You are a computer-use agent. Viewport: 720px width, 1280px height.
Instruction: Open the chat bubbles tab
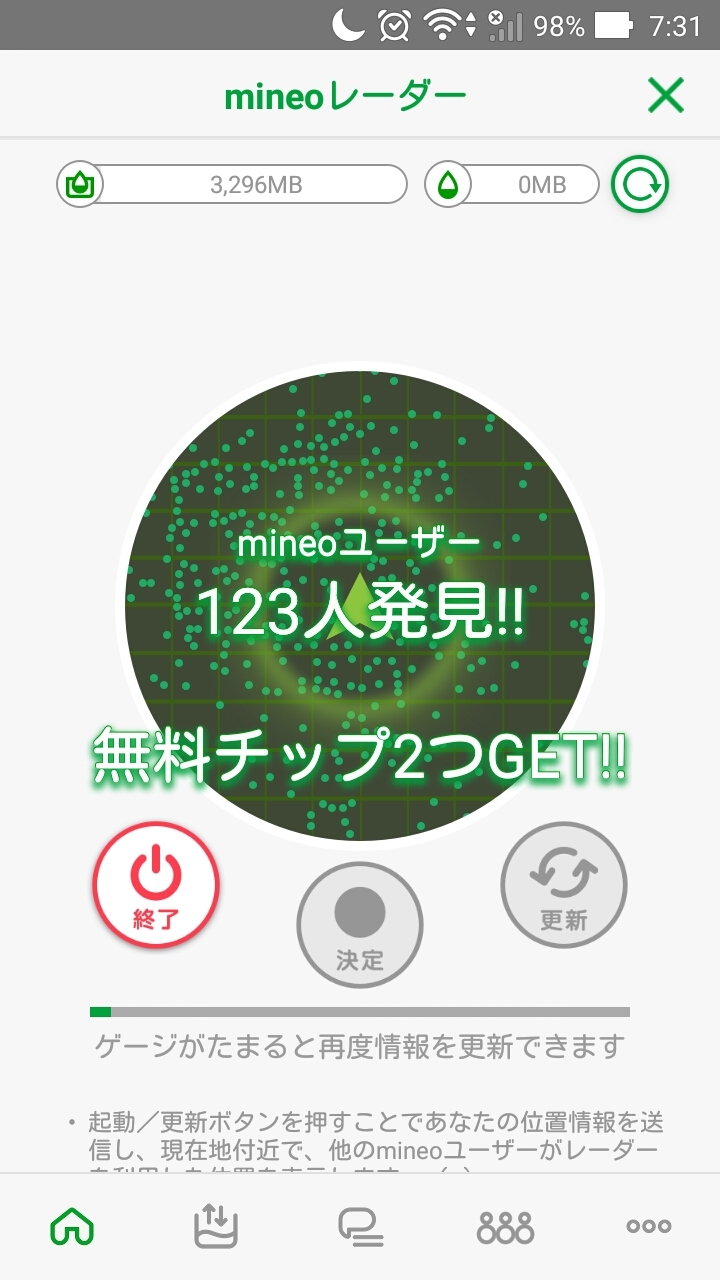pyautogui.click(x=360, y=1226)
